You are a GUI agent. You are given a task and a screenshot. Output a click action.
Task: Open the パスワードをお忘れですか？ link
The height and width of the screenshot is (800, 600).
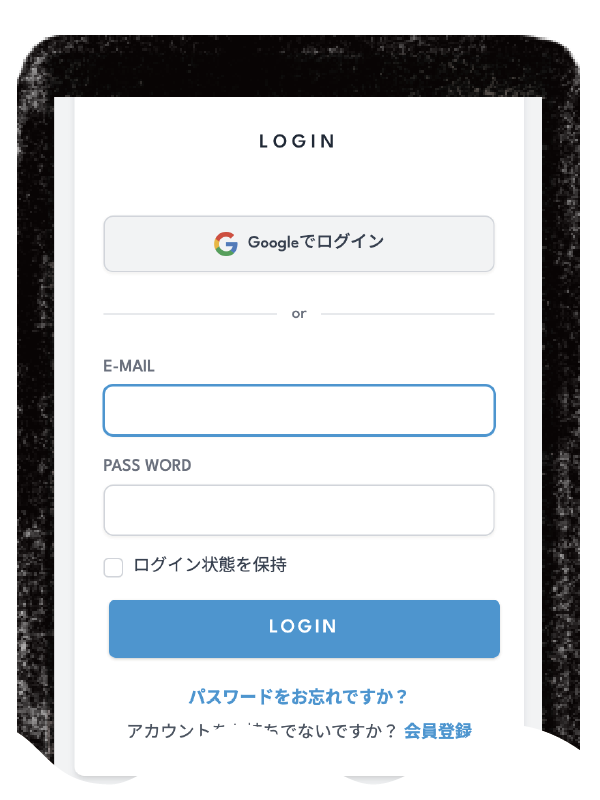pos(299,697)
